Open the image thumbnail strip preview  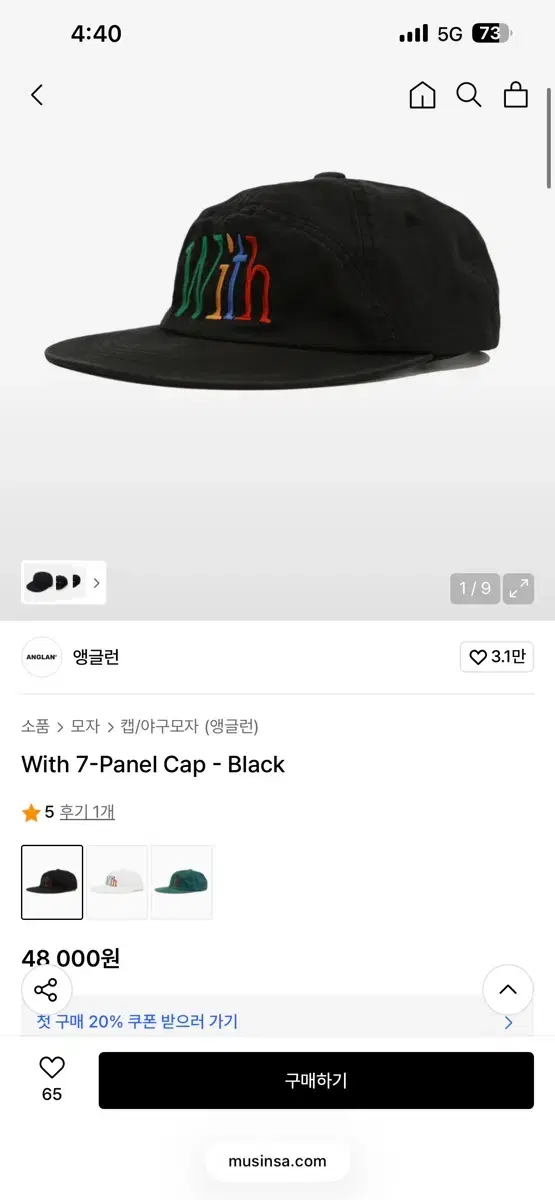[64, 582]
